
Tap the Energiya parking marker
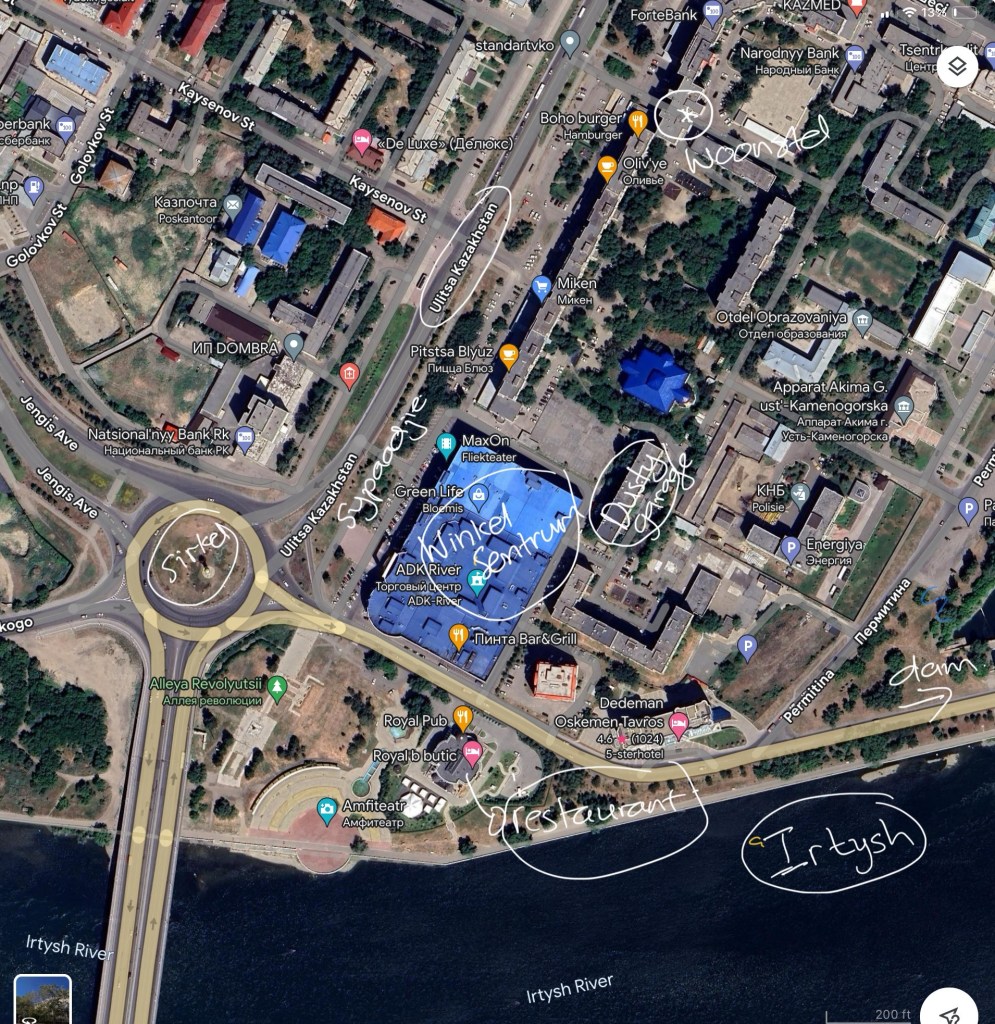(x=790, y=548)
